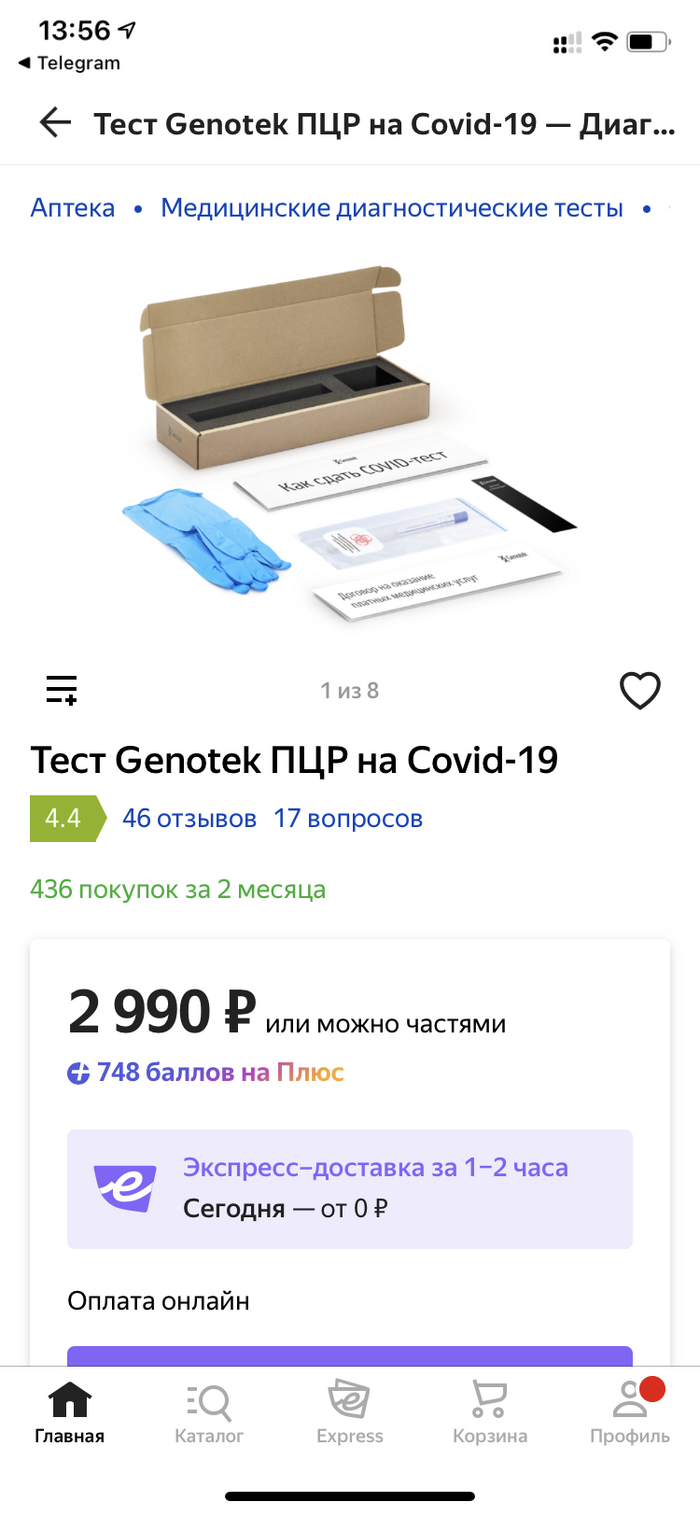Screen dimensions: 700x1516
Task: Open the Аптека breadcrumb link
Action: pos(73,208)
